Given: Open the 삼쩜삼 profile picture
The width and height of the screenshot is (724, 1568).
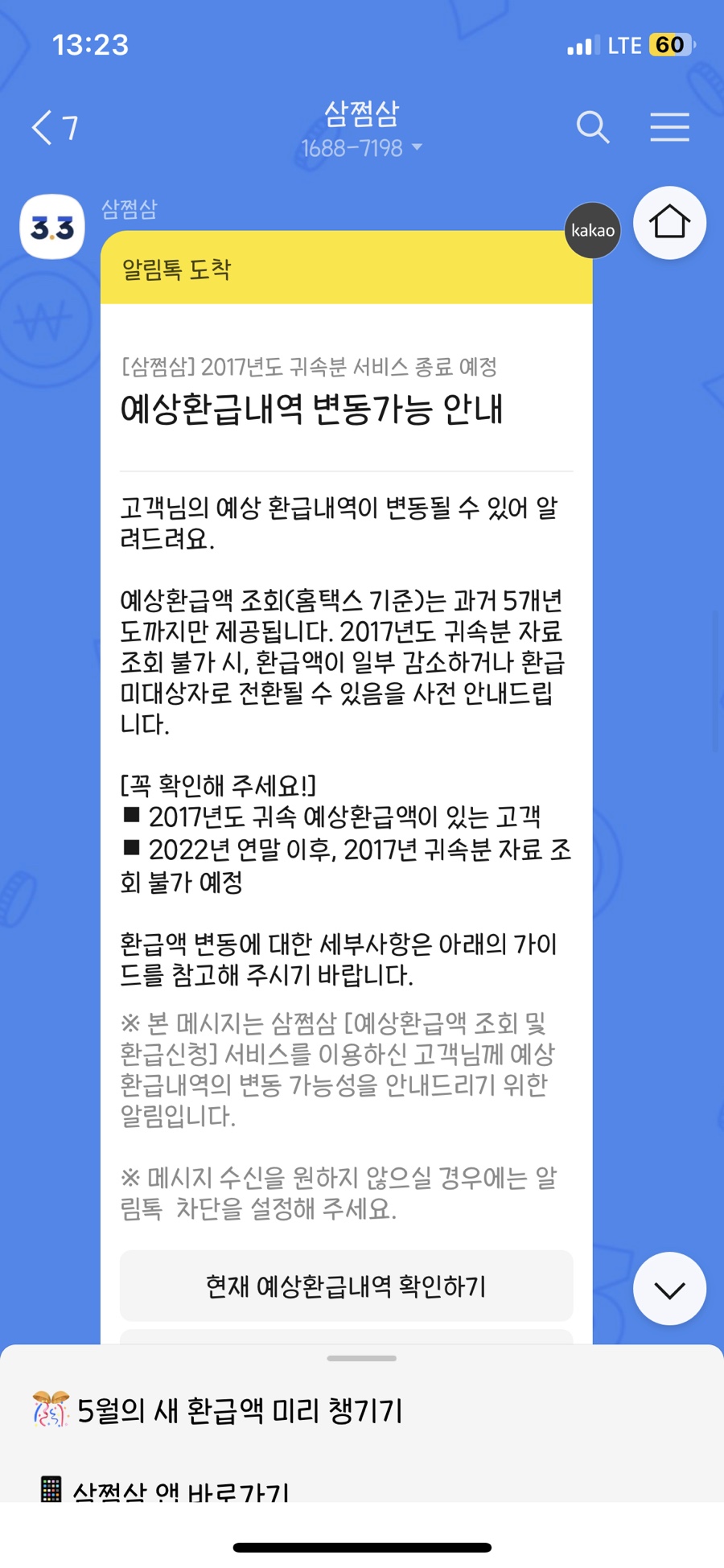Looking at the screenshot, I should click(52, 227).
